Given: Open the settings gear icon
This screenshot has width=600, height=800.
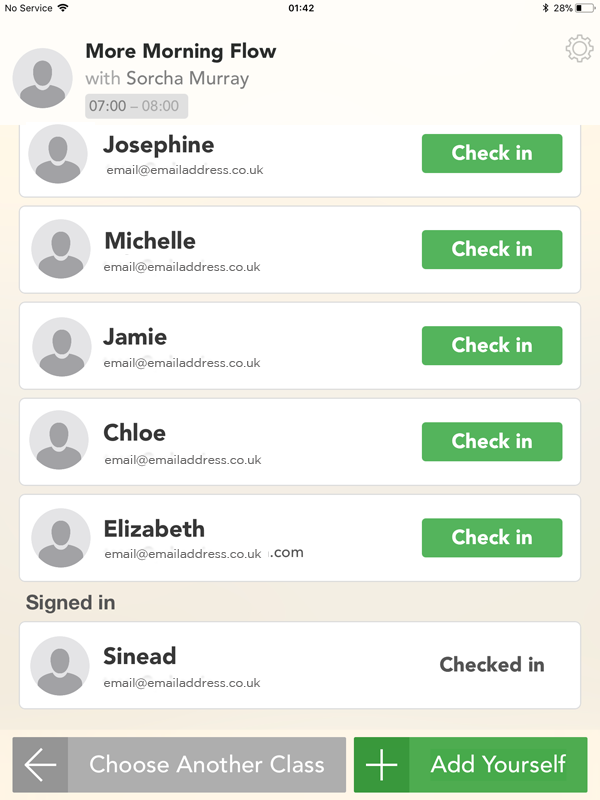Looking at the screenshot, I should 579,48.
